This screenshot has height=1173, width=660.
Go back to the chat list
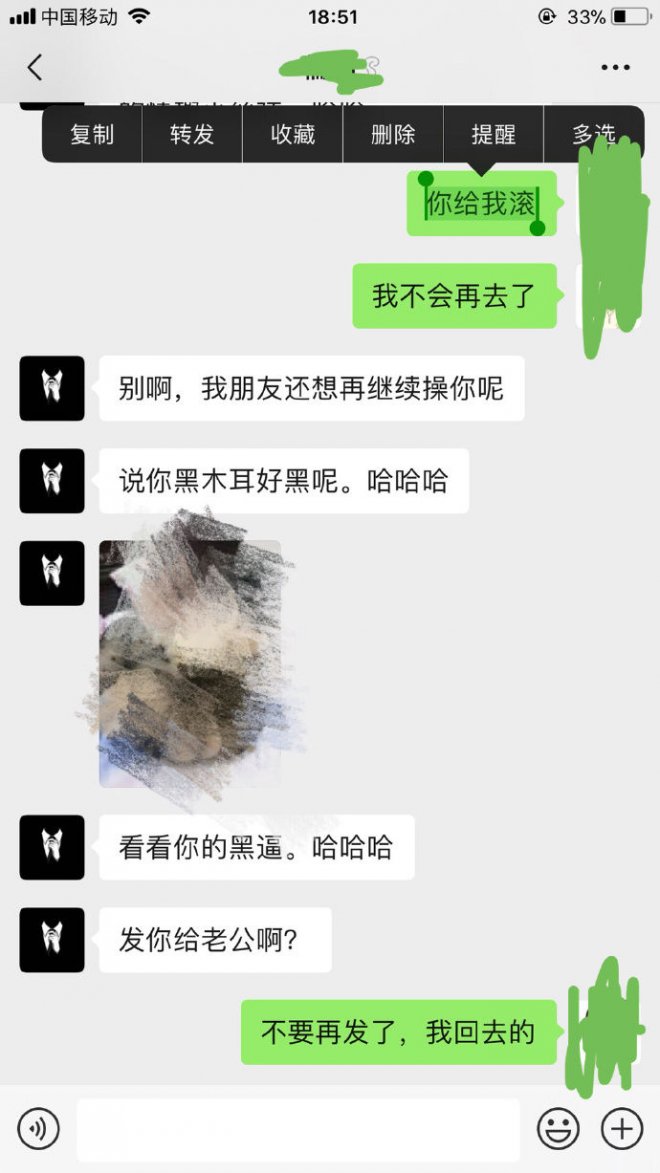pyautogui.click(x=35, y=67)
